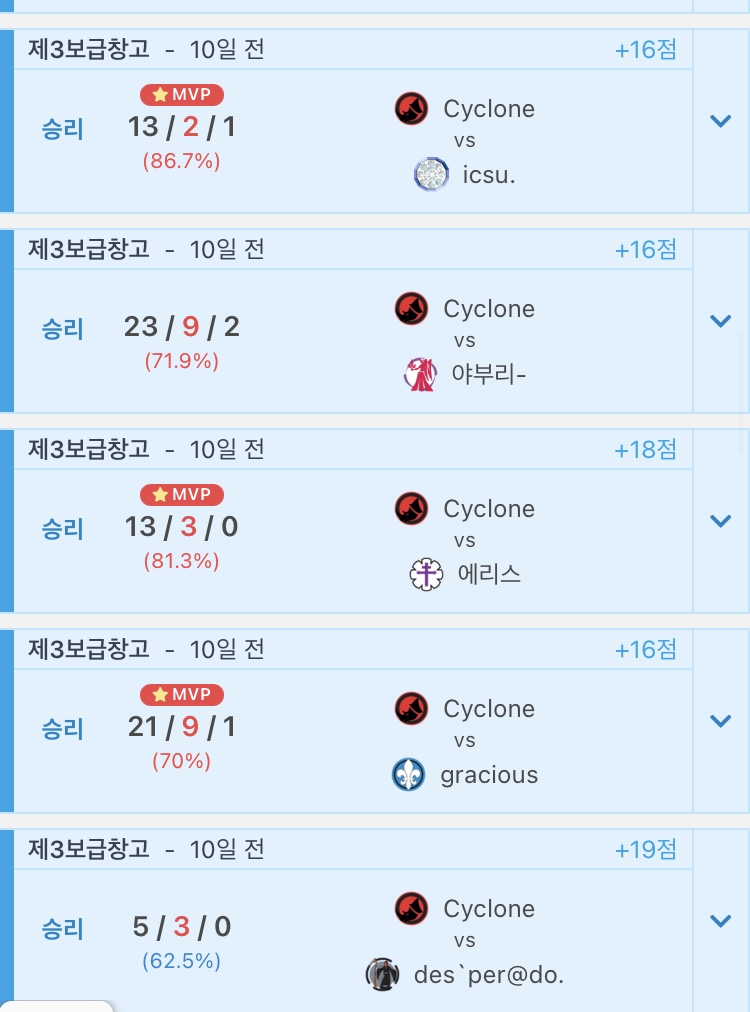Expand the match against 야부리-

(x=720, y=321)
